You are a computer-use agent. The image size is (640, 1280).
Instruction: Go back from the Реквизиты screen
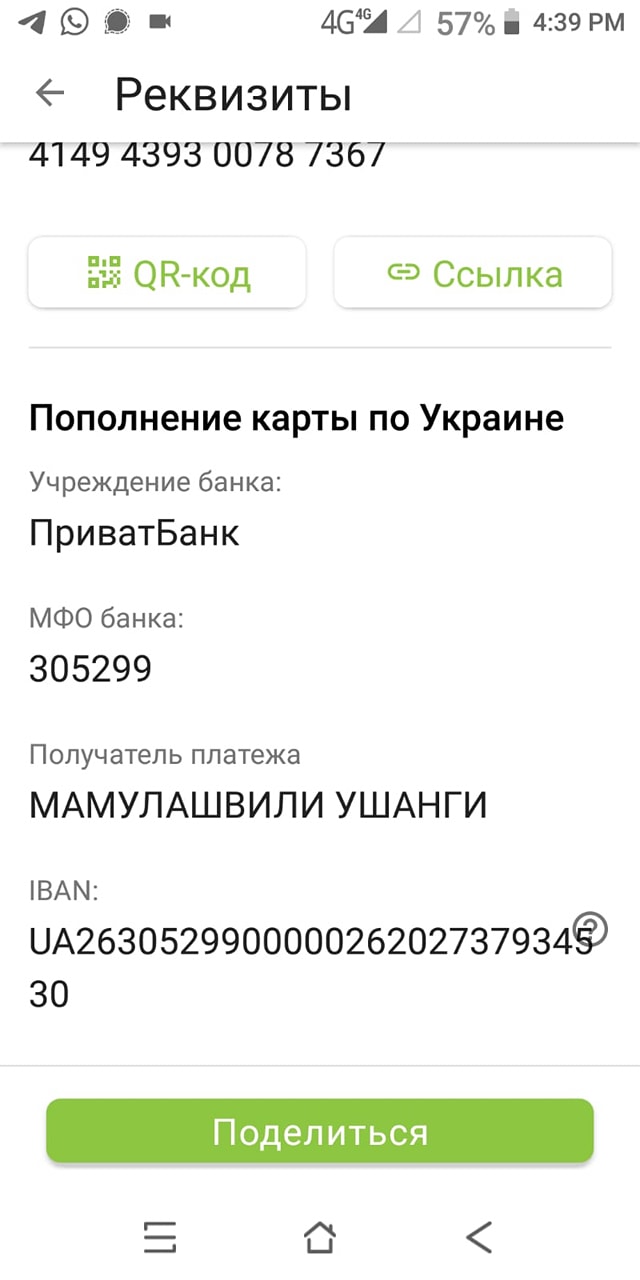pyautogui.click(x=49, y=94)
